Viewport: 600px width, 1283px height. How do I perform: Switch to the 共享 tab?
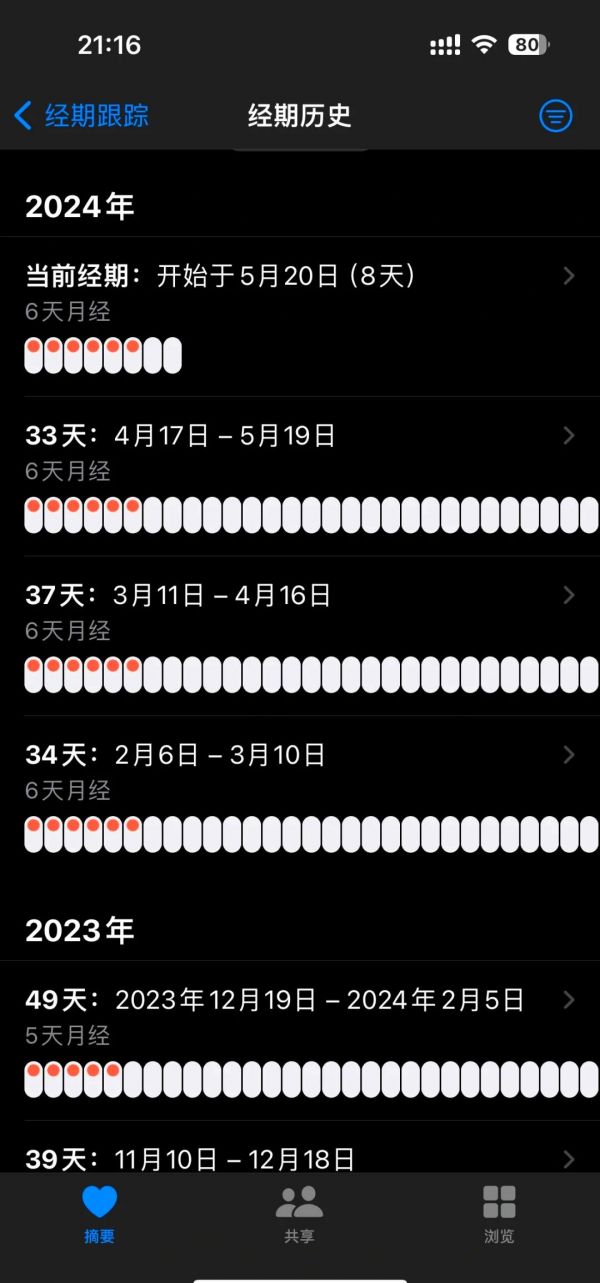tap(299, 1213)
